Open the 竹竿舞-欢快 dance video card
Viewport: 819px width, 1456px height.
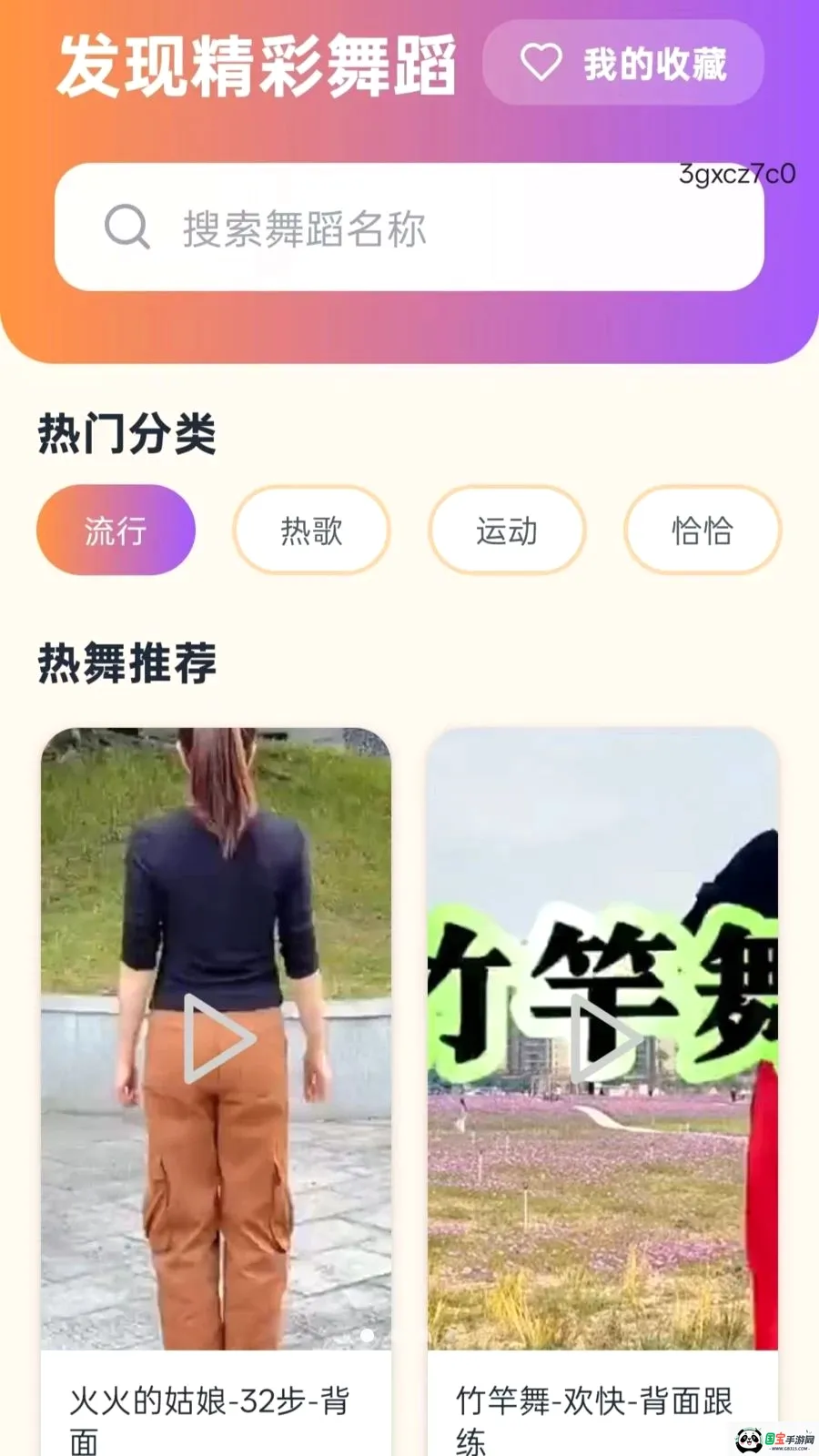(602, 1092)
